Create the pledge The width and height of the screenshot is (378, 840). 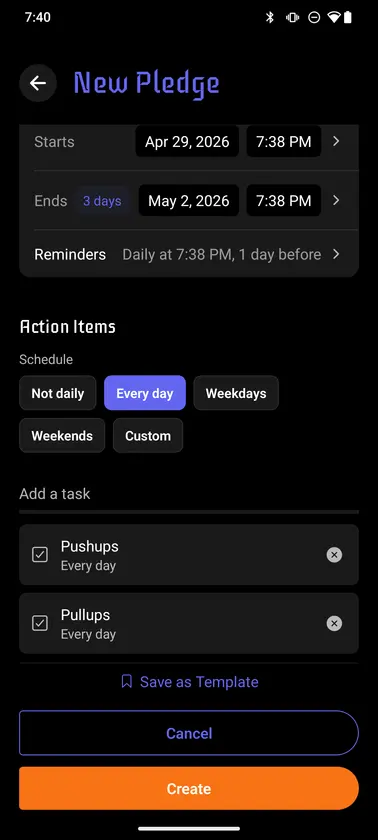[x=188, y=788]
